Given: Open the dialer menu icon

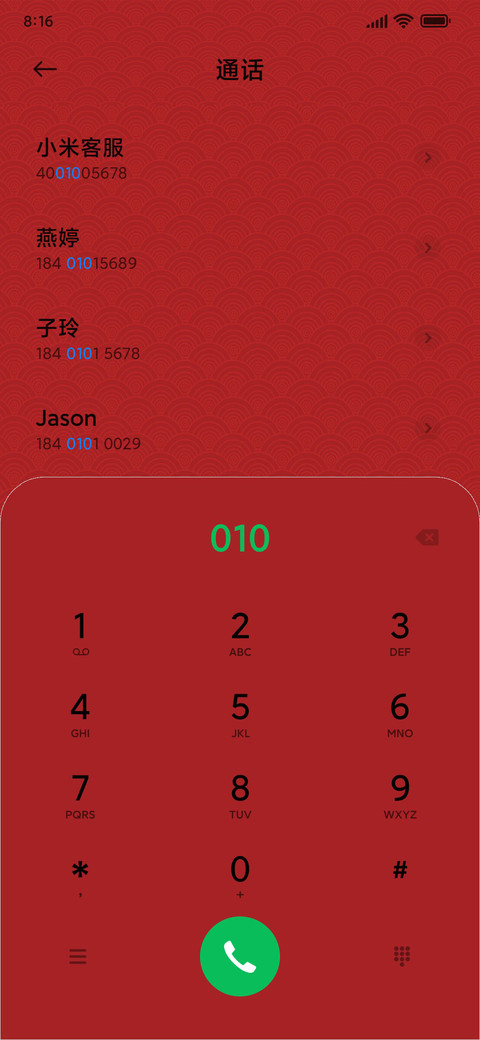Looking at the screenshot, I should click(78, 956).
